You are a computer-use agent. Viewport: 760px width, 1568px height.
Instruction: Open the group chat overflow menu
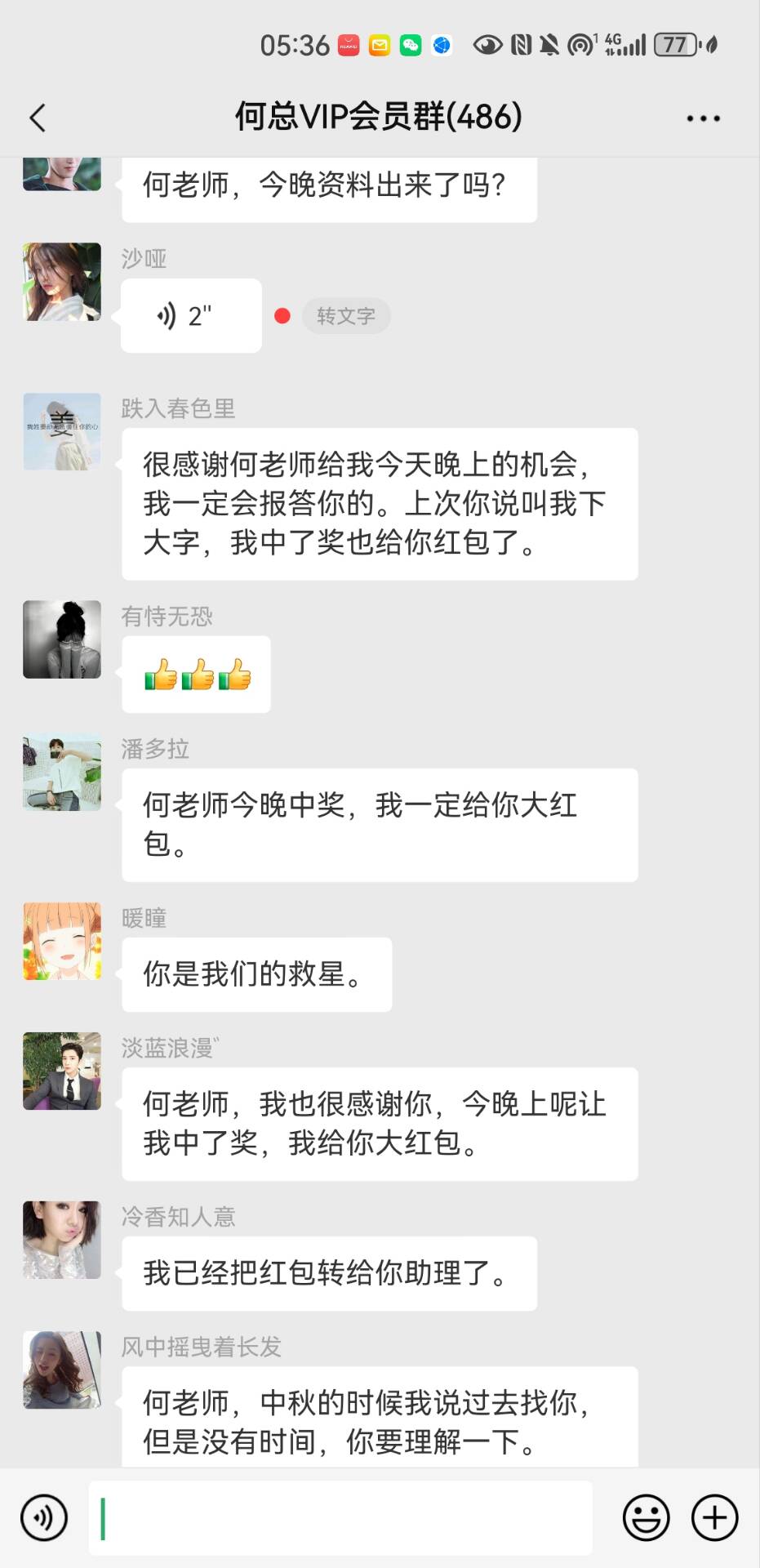click(x=703, y=118)
